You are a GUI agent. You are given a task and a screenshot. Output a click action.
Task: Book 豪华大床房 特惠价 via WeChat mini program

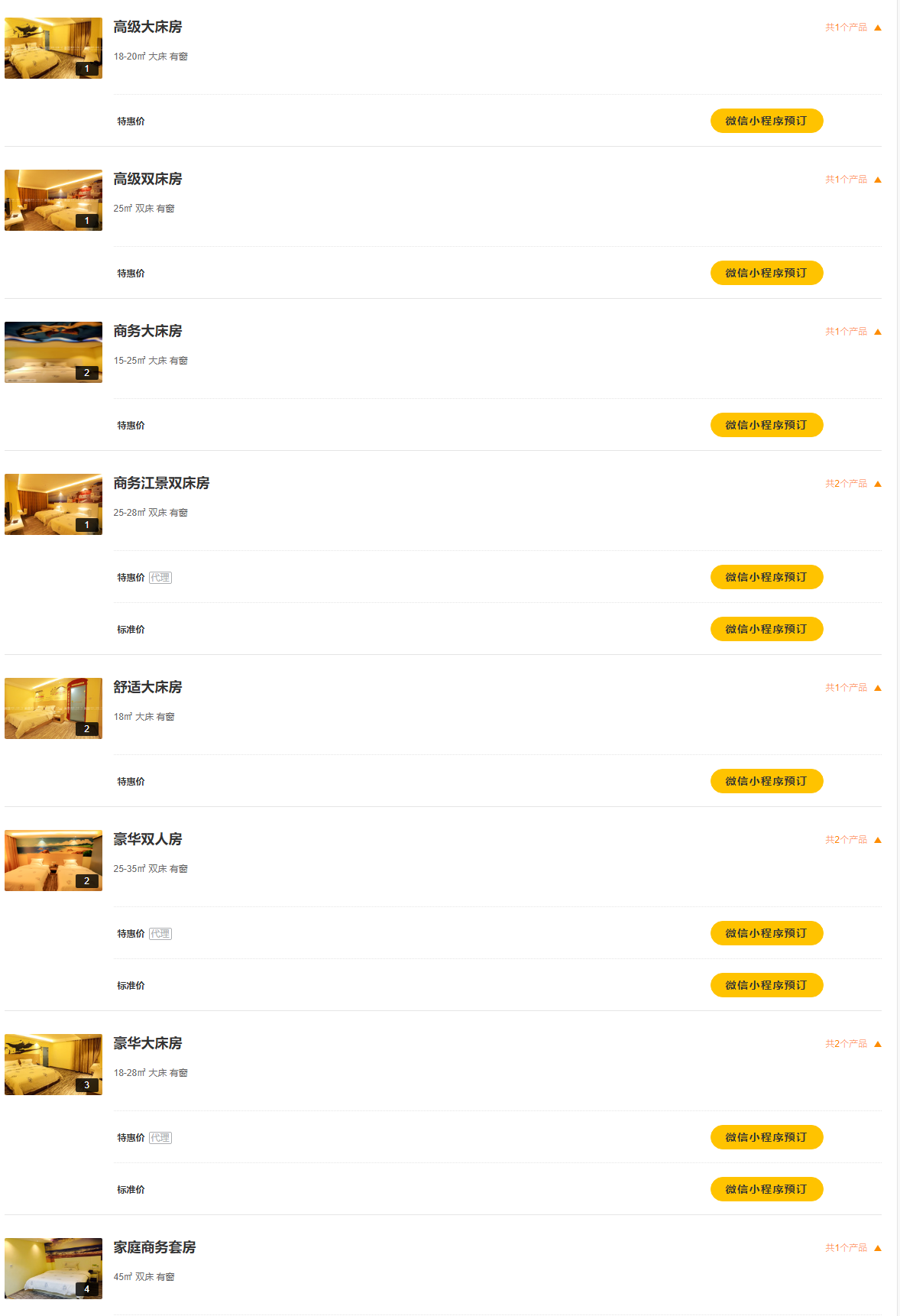(x=766, y=1137)
